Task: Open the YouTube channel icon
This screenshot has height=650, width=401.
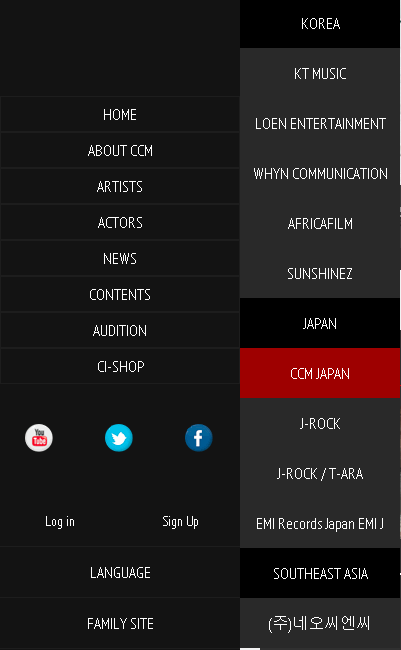Action: tap(39, 438)
